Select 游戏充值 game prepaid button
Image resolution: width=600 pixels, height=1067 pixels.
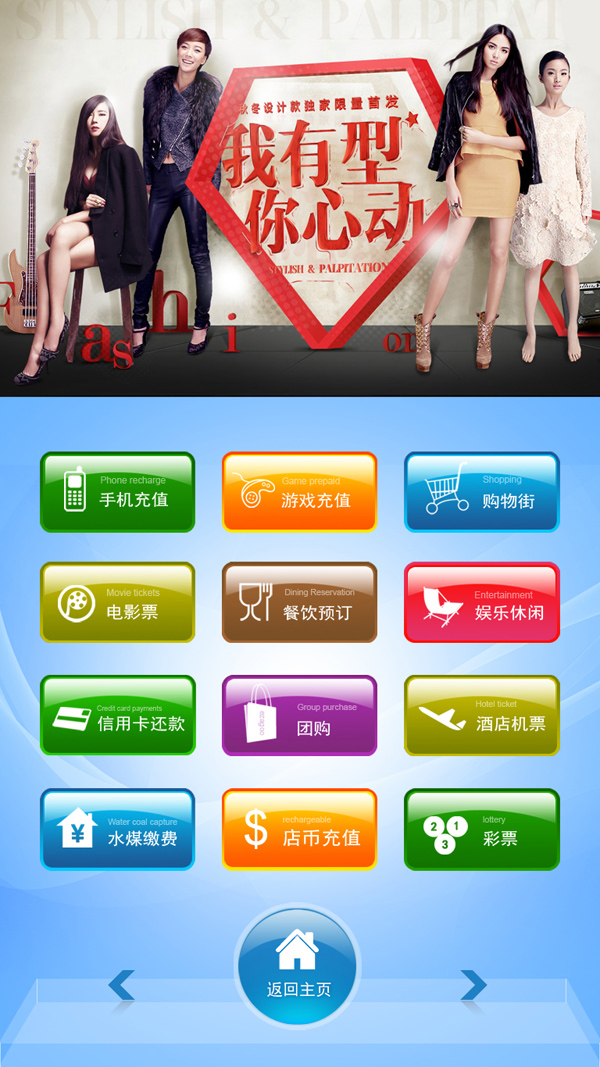click(x=299, y=492)
